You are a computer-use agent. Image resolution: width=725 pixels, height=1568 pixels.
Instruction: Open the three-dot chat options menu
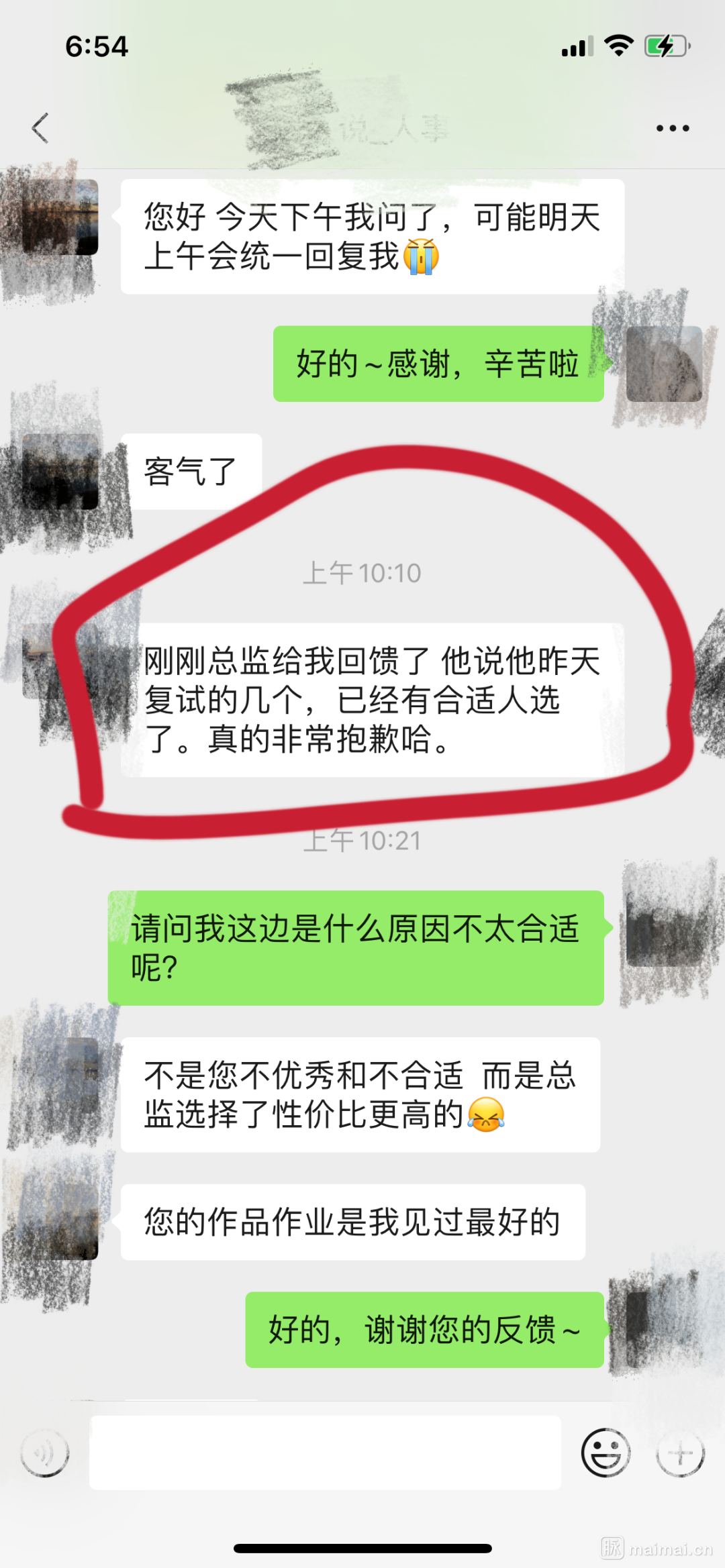[x=672, y=128]
